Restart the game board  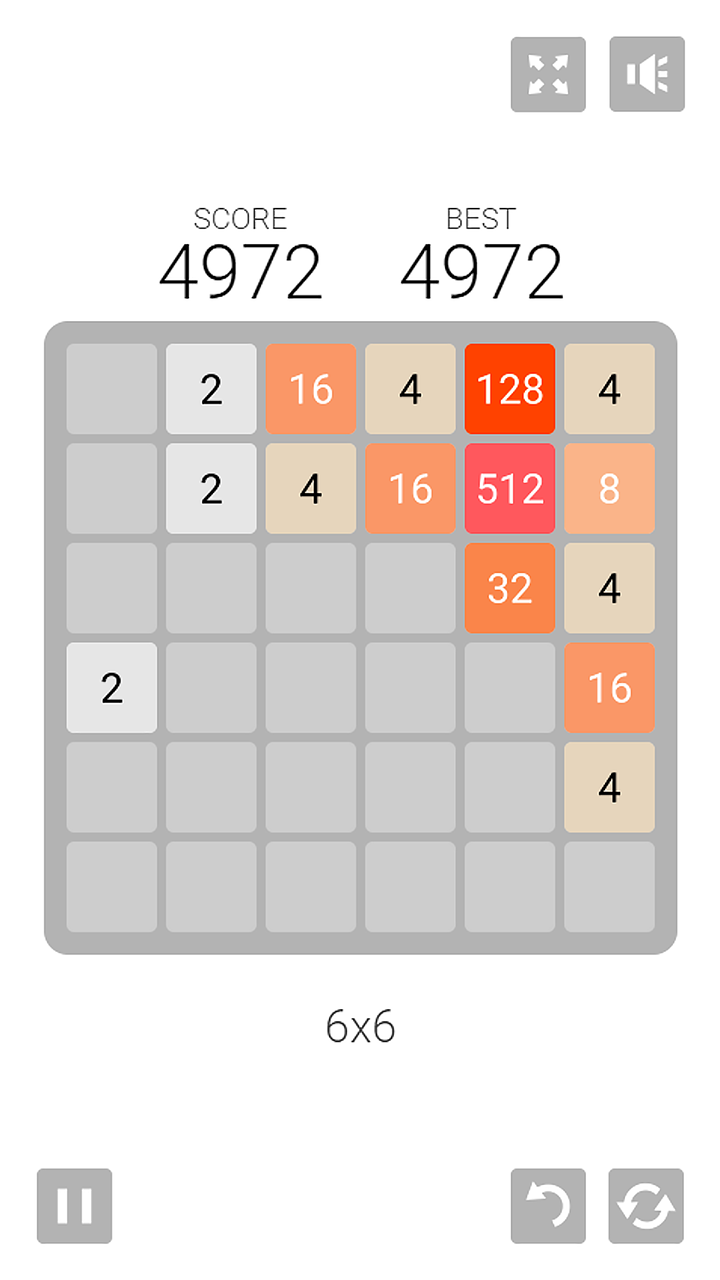[646, 1206]
